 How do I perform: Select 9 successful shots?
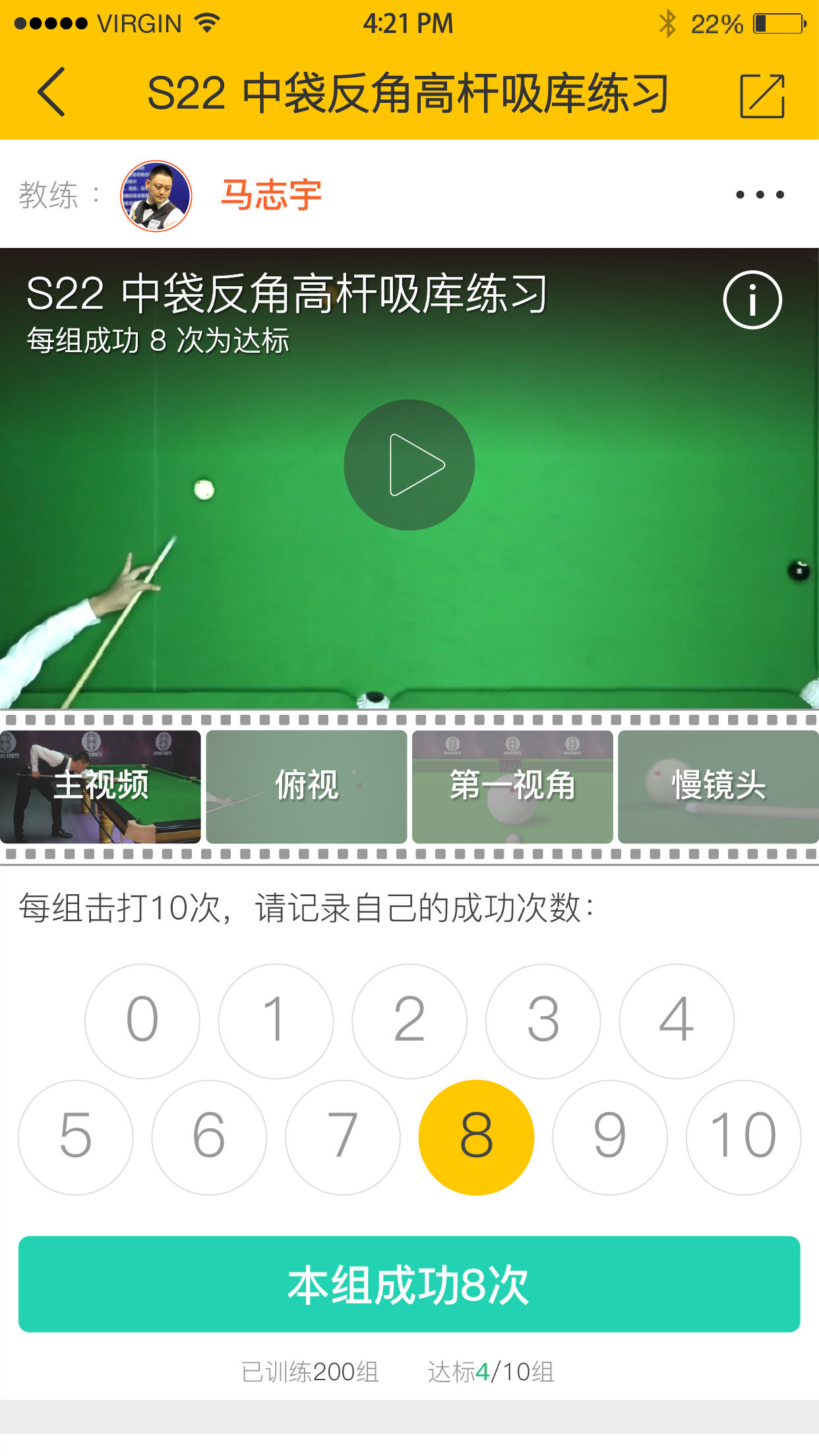pos(610,1137)
